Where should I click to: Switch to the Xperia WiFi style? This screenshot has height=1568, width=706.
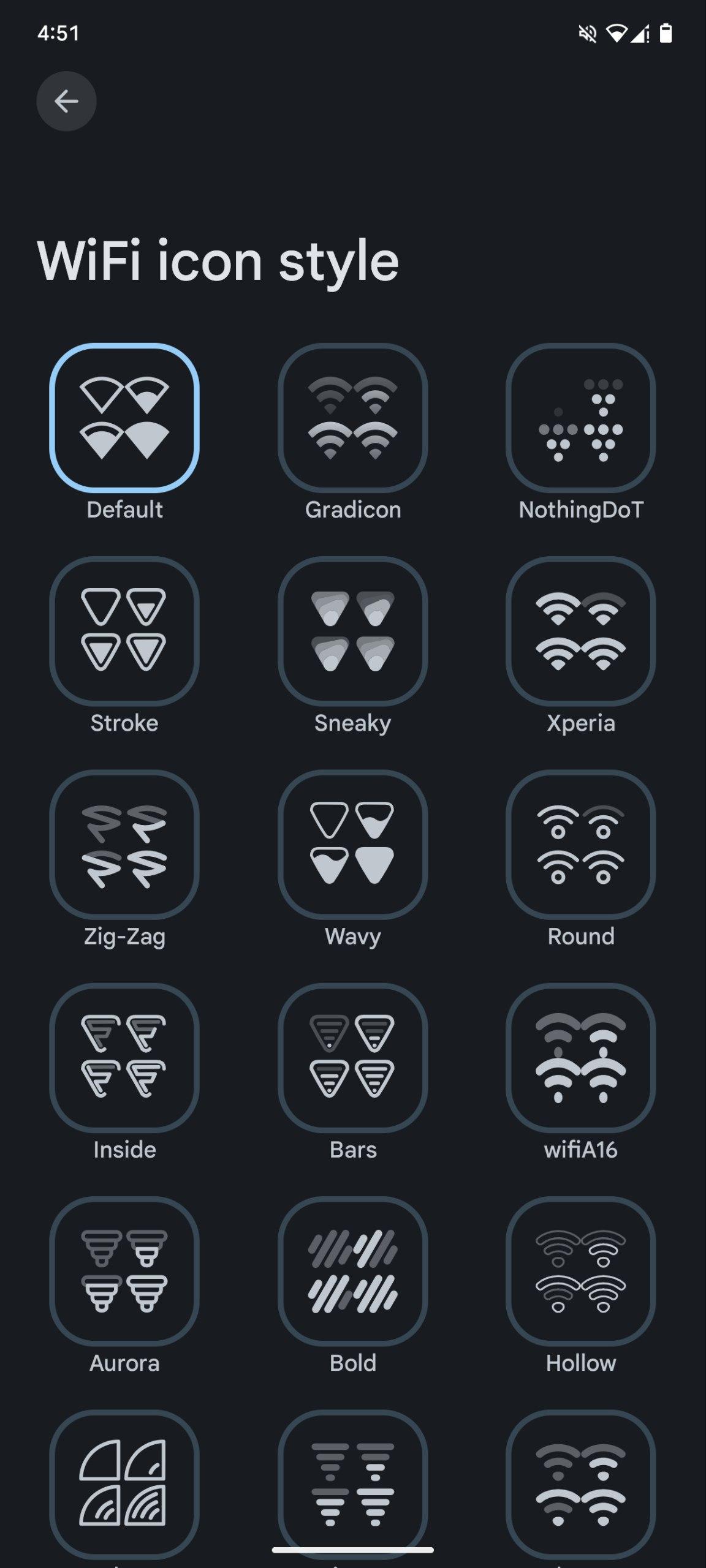click(580, 631)
